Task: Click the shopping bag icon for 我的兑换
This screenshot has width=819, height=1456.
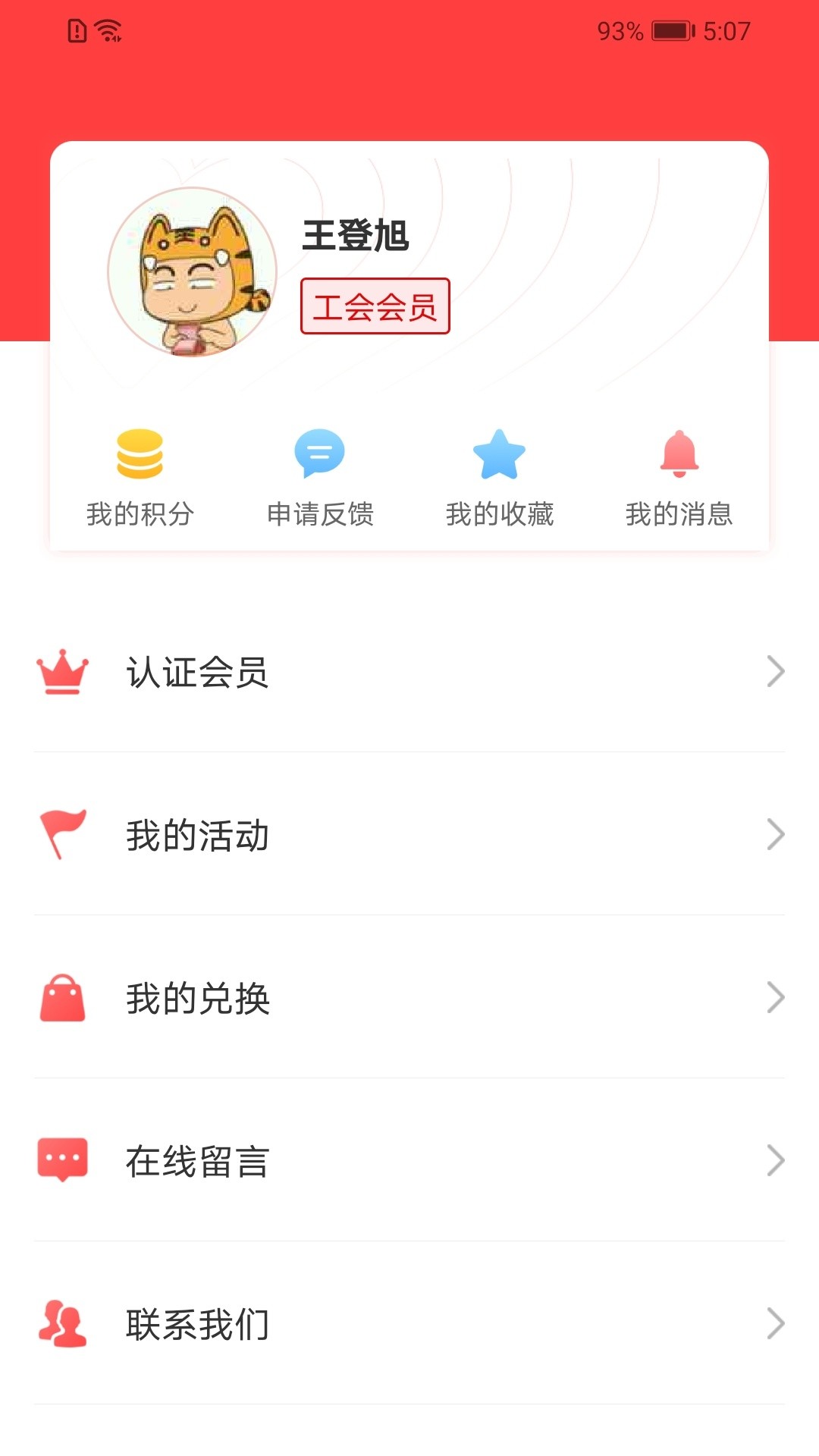Action: coord(64,995)
